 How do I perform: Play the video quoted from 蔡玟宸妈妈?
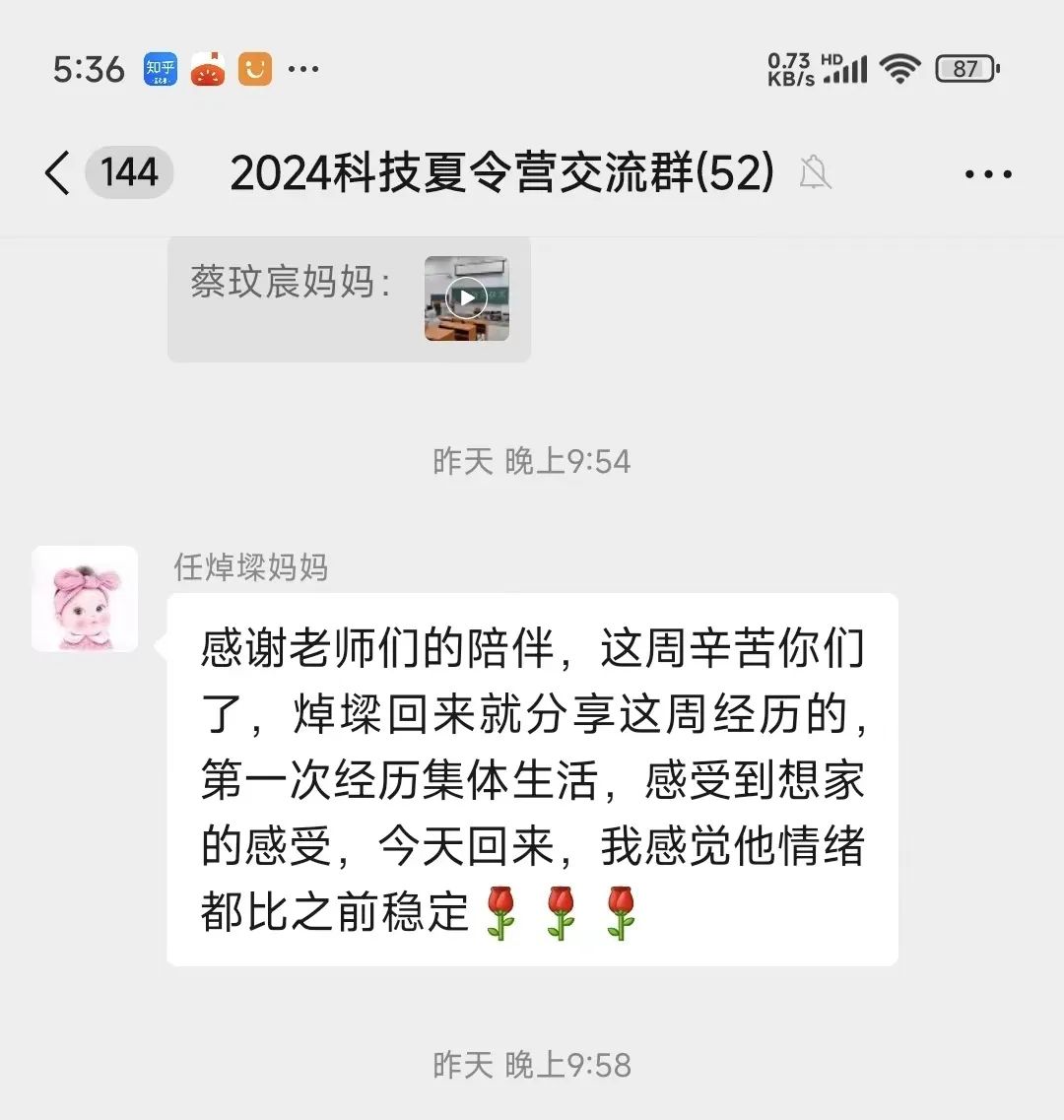tap(467, 297)
